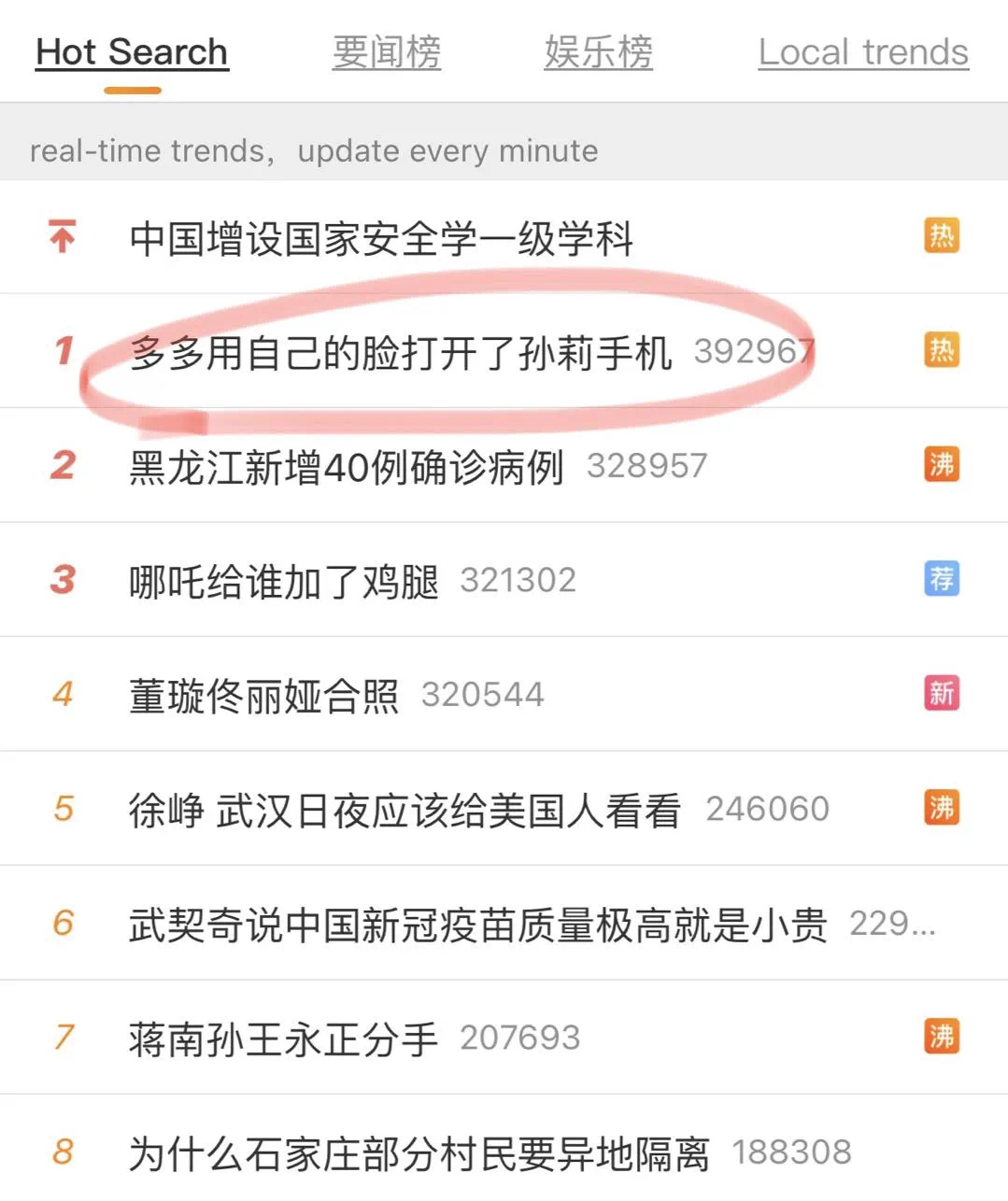Open trend 徐峥 武汉日夜应该给美国人看看
This screenshot has width=1008, height=1201.
405,810
